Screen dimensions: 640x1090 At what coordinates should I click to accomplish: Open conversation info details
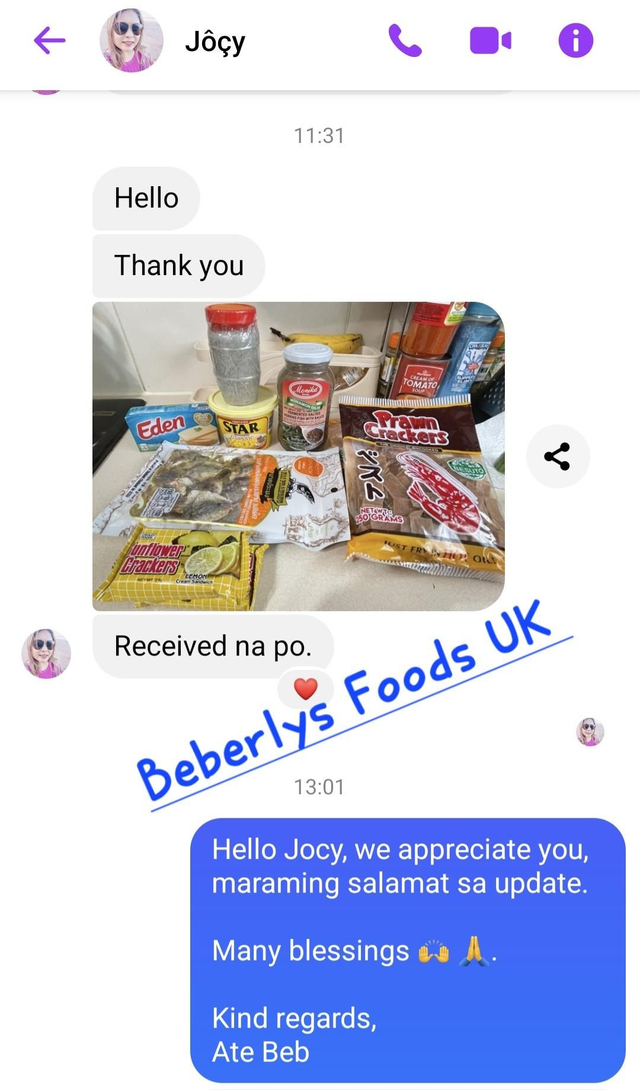pyautogui.click(x=575, y=41)
